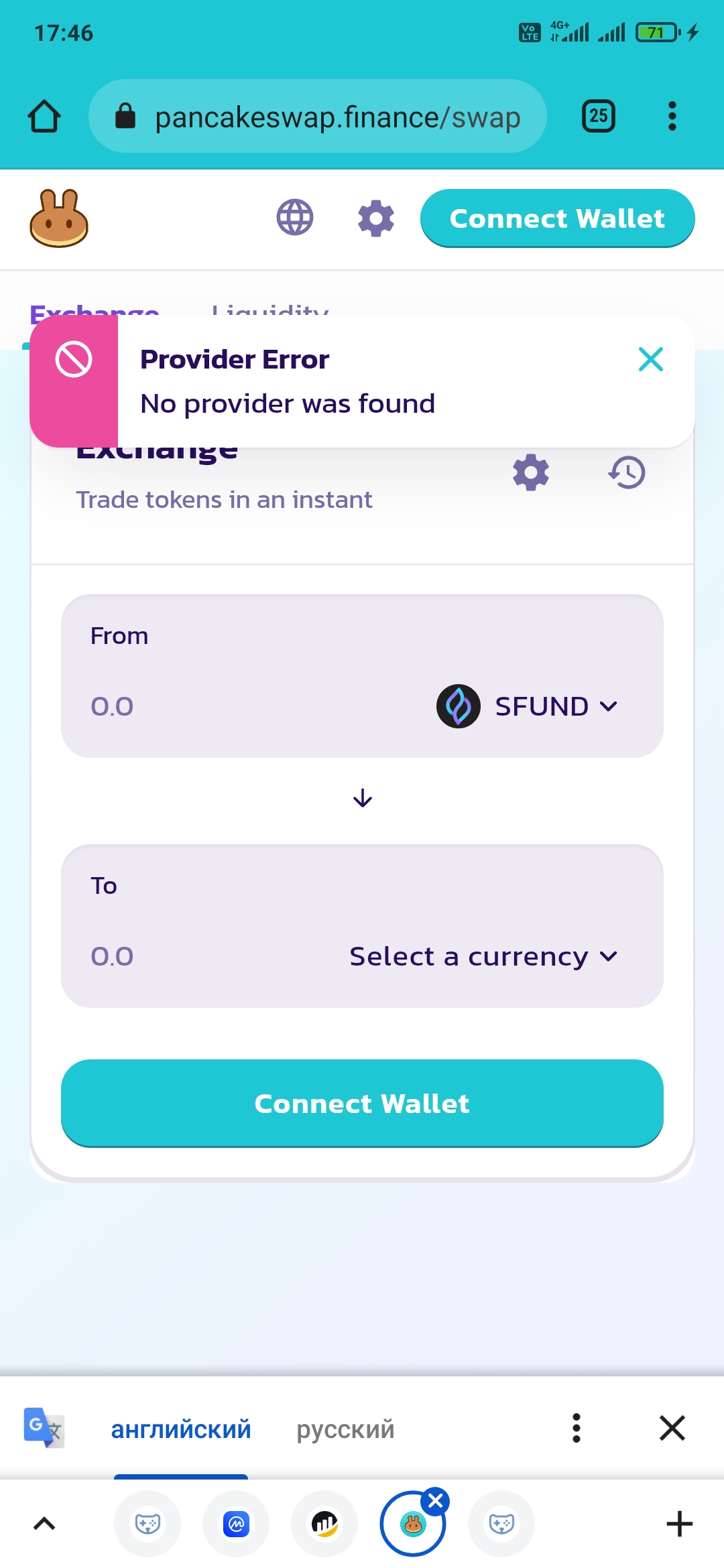The width and height of the screenshot is (724, 1568).
Task: Open settings gear in the site header
Action: point(376,218)
